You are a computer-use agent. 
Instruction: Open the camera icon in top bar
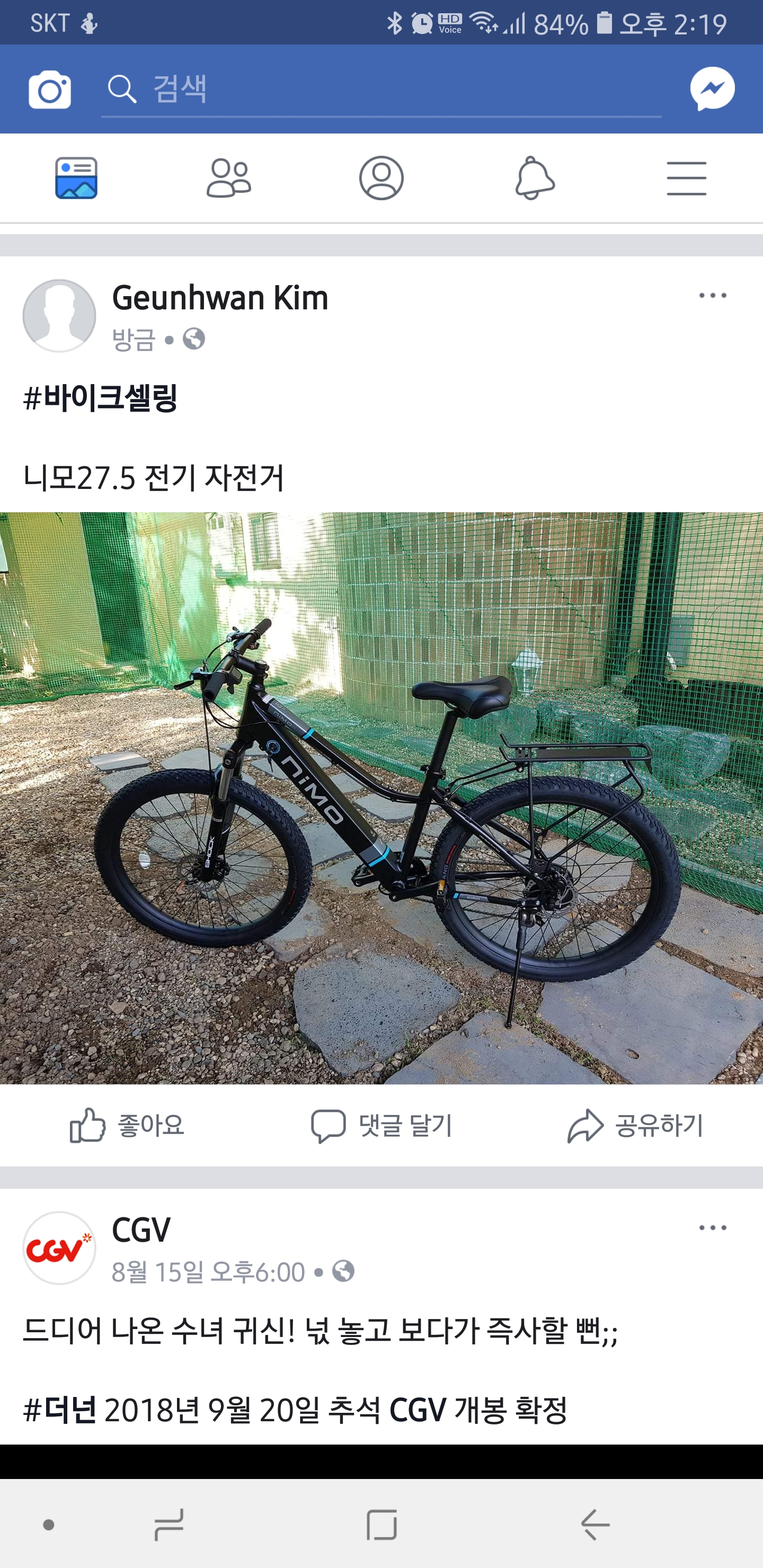(x=50, y=89)
